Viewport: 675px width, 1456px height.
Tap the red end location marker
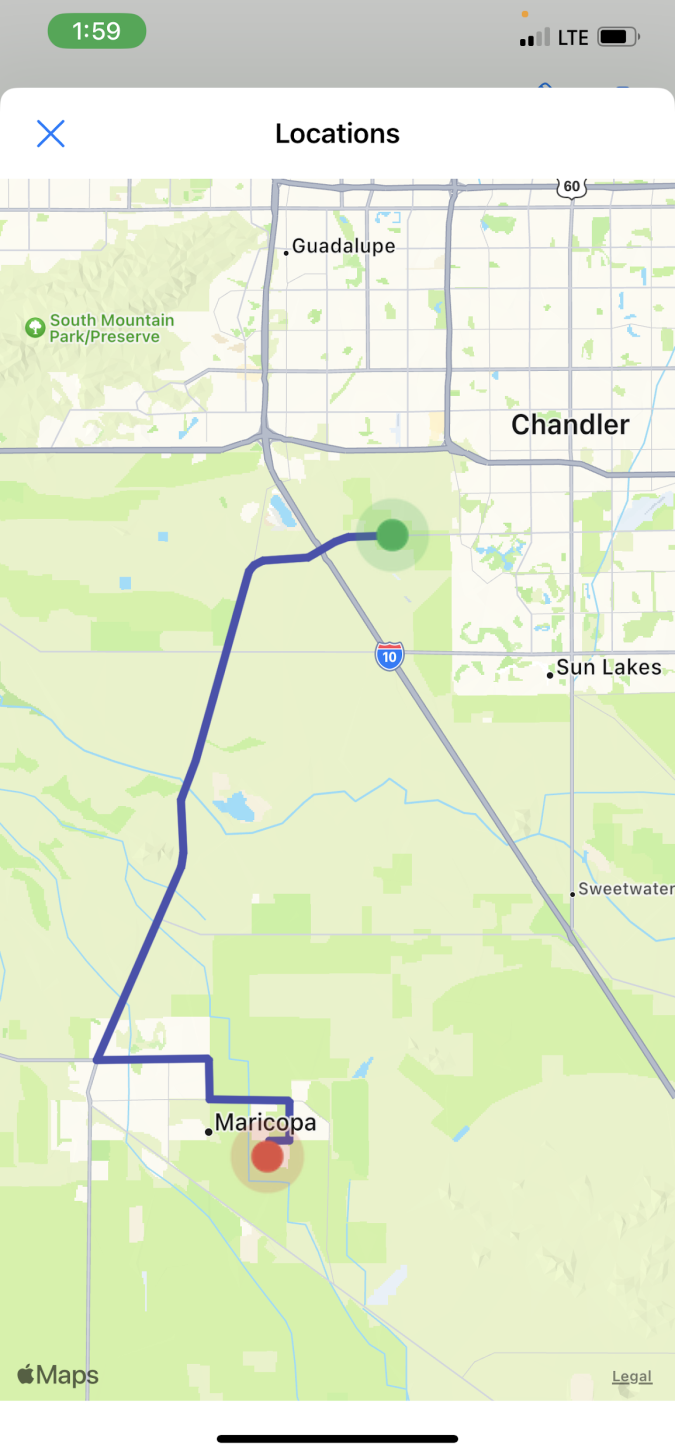267,1156
